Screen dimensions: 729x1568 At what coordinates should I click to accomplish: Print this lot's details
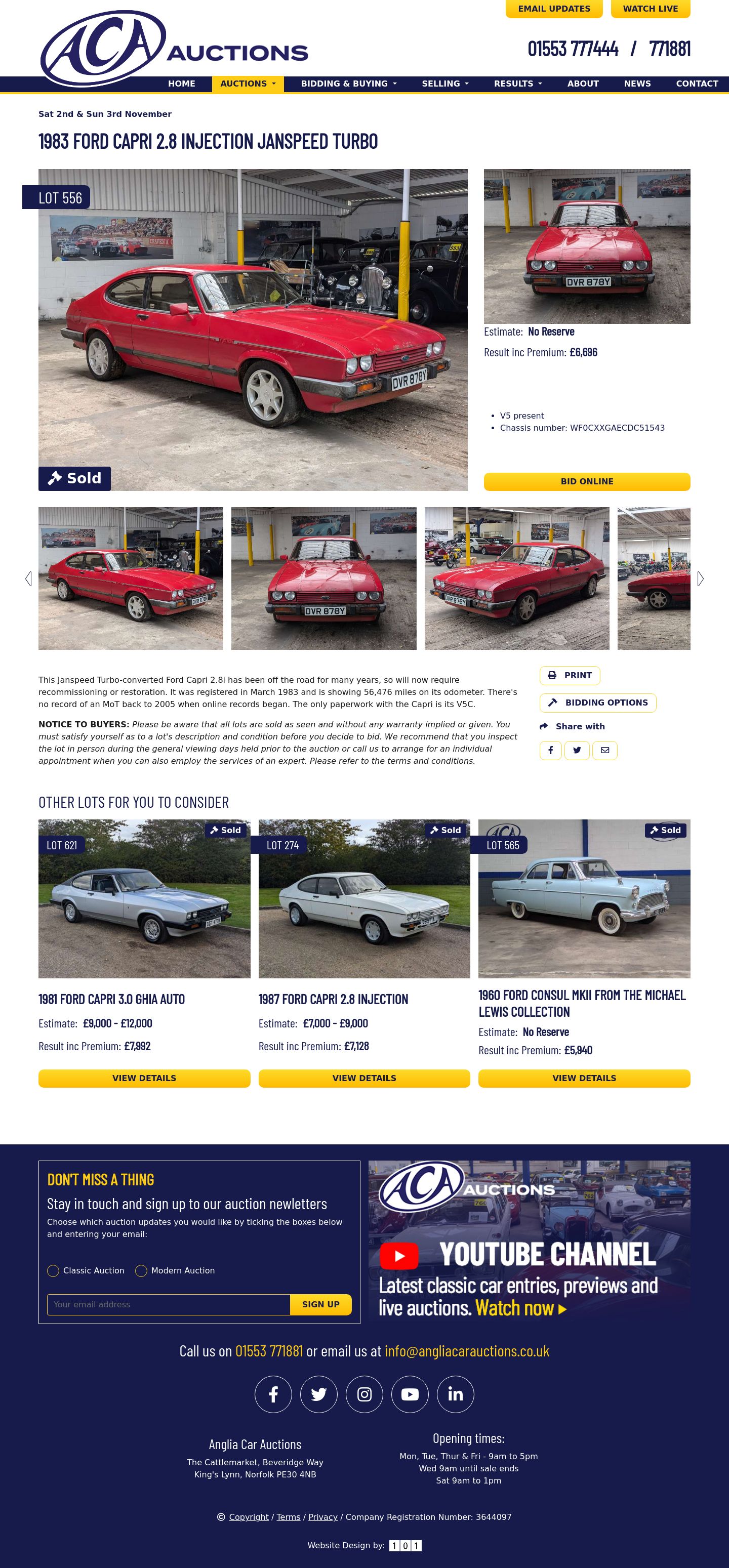(x=570, y=675)
